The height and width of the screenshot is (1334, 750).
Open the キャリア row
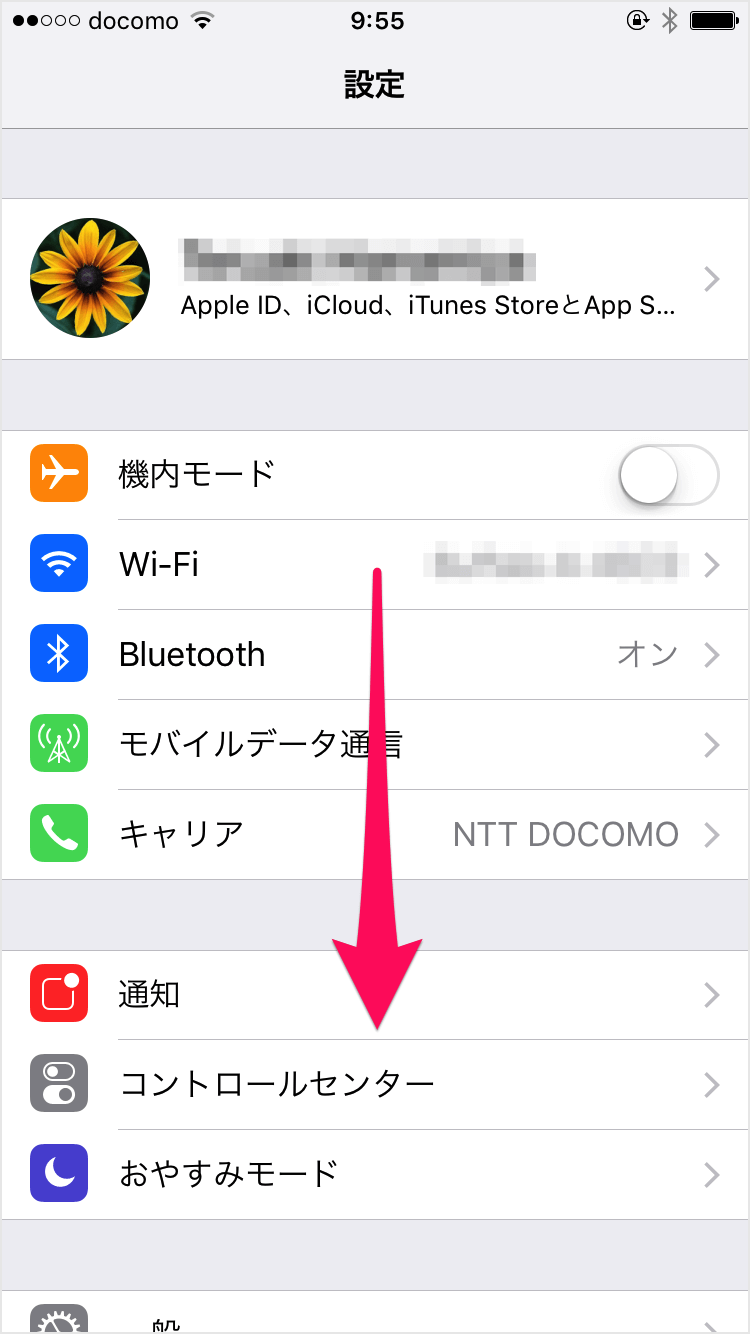[x=375, y=835]
